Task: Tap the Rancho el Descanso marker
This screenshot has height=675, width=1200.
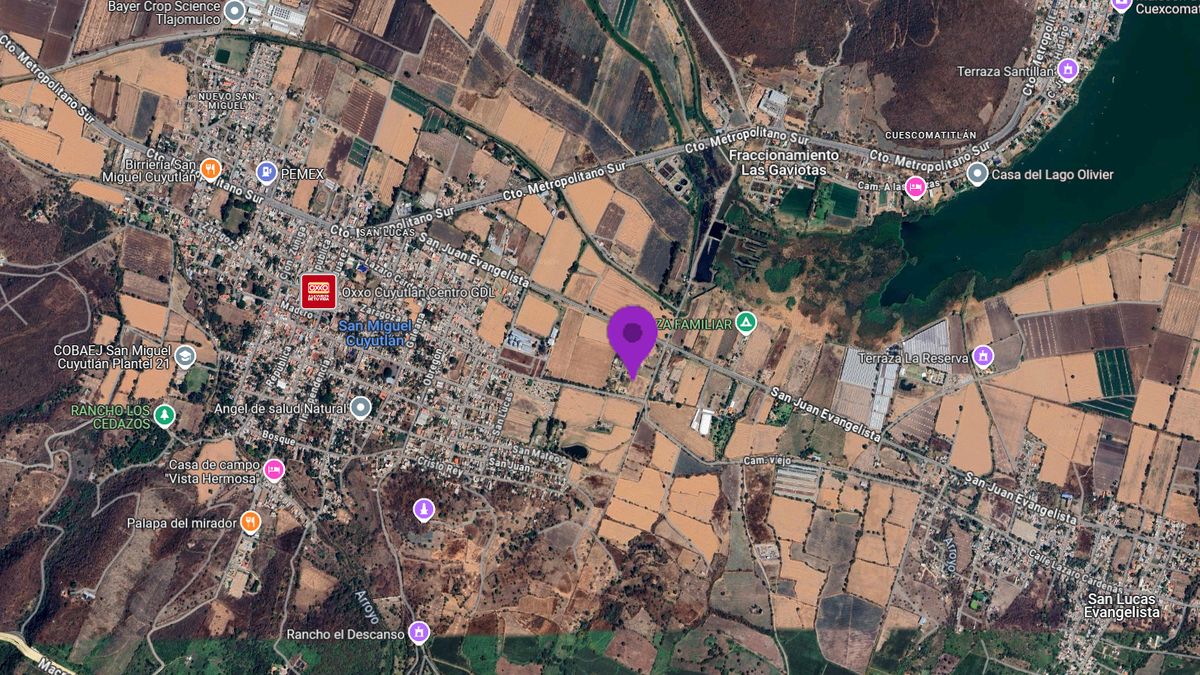Action: point(419,633)
